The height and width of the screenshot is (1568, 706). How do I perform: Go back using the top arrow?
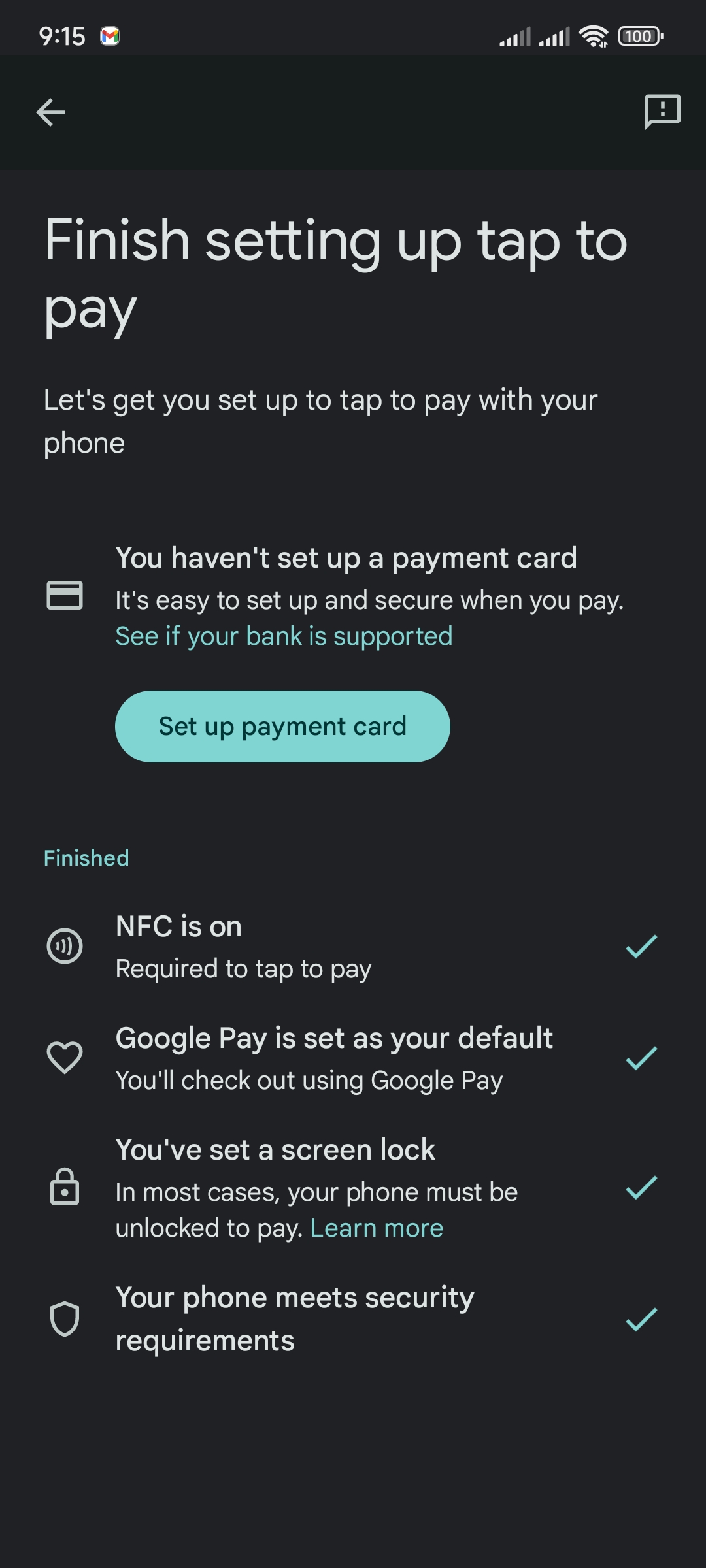50,112
